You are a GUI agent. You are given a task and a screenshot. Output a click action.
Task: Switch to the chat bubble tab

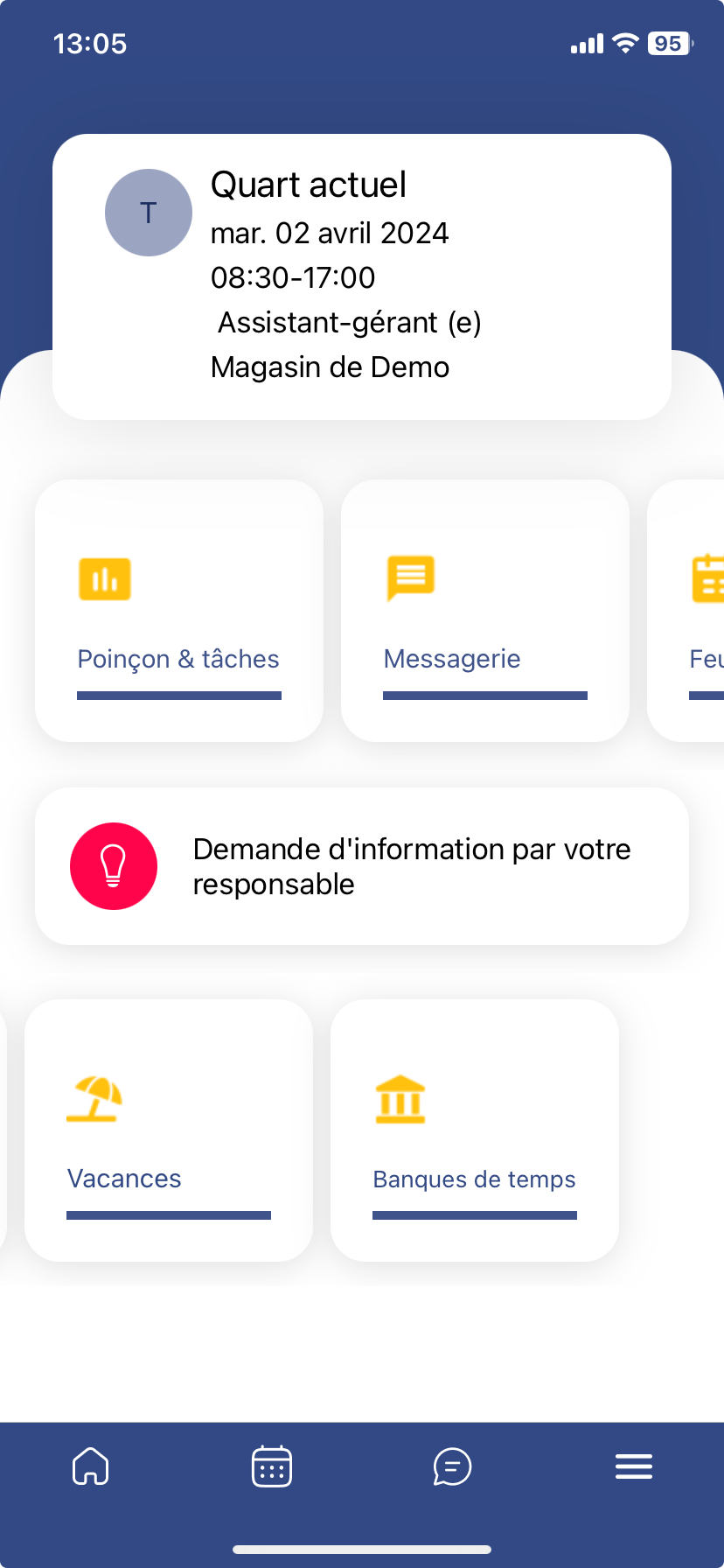(452, 1466)
